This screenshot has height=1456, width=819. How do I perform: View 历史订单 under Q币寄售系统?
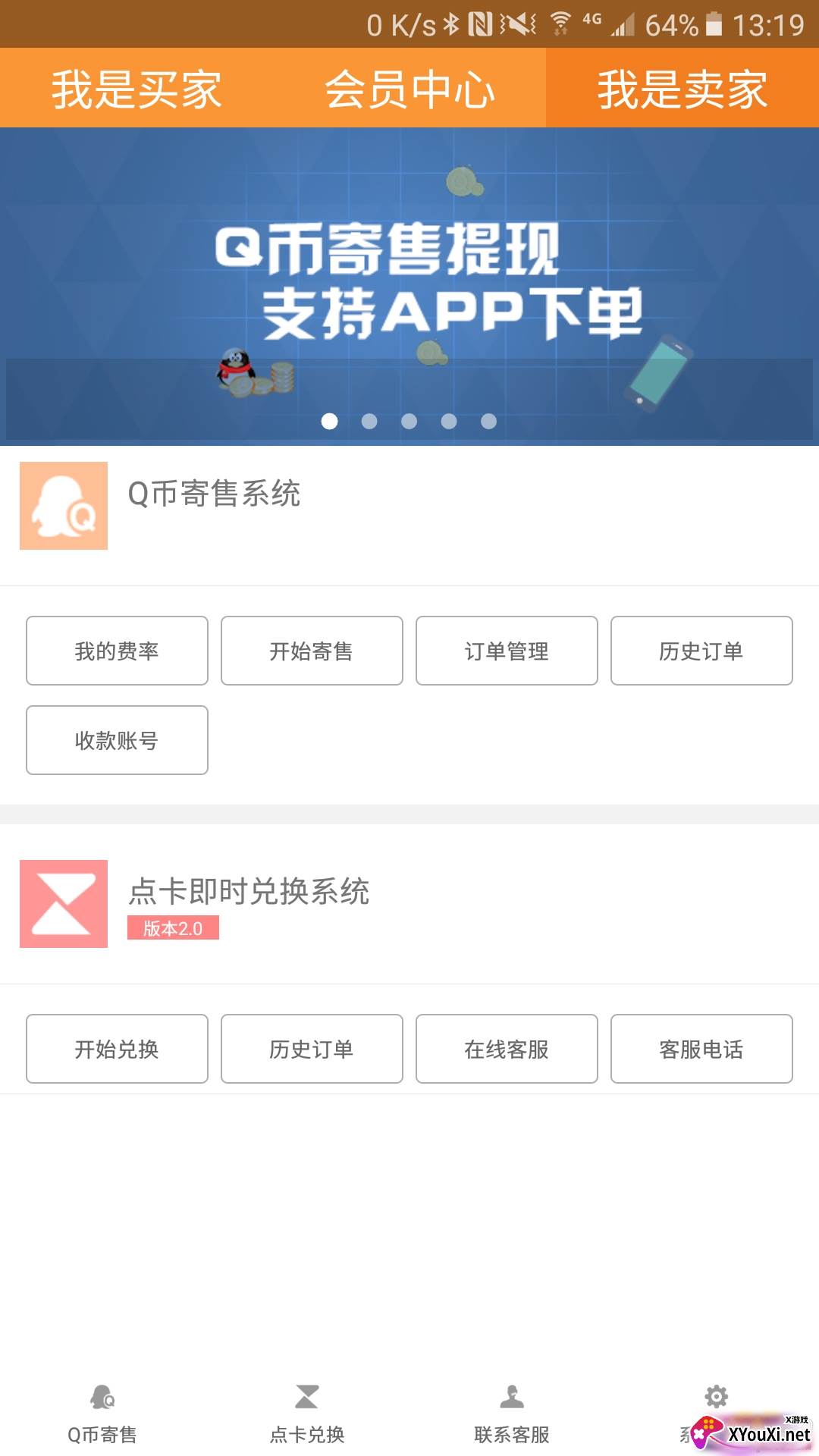701,651
